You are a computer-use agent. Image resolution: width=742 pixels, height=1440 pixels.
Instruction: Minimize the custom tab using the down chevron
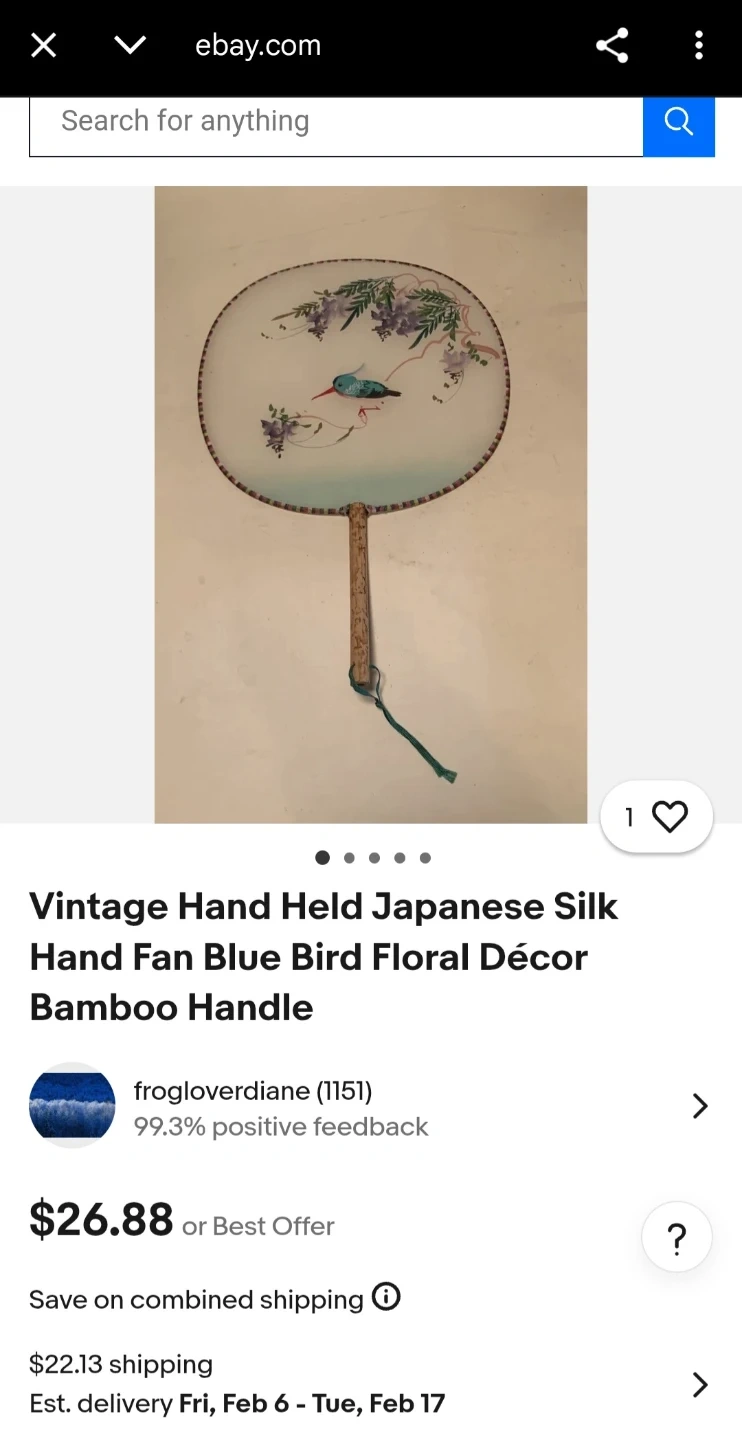coord(130,45)
